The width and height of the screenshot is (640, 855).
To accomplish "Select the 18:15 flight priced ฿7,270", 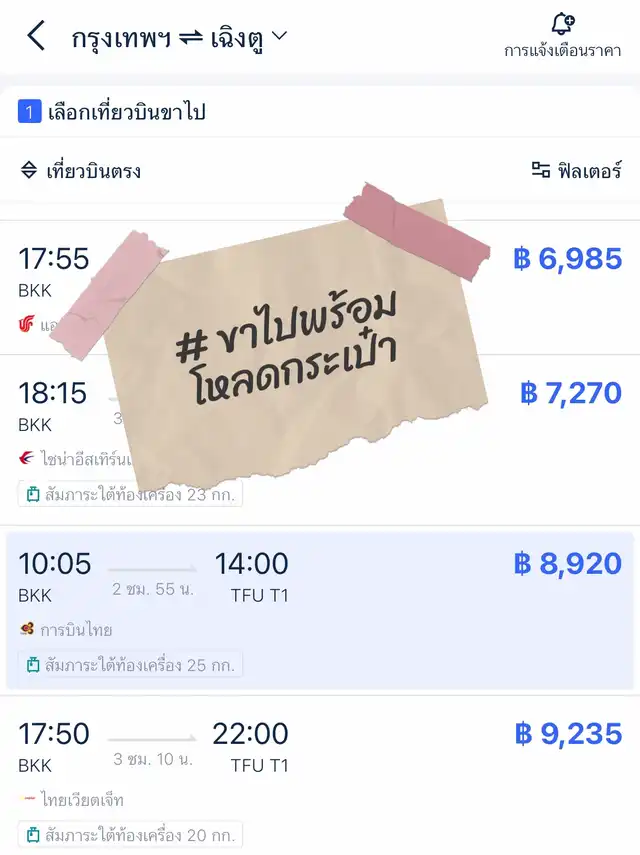I will (x=568, y=393).
